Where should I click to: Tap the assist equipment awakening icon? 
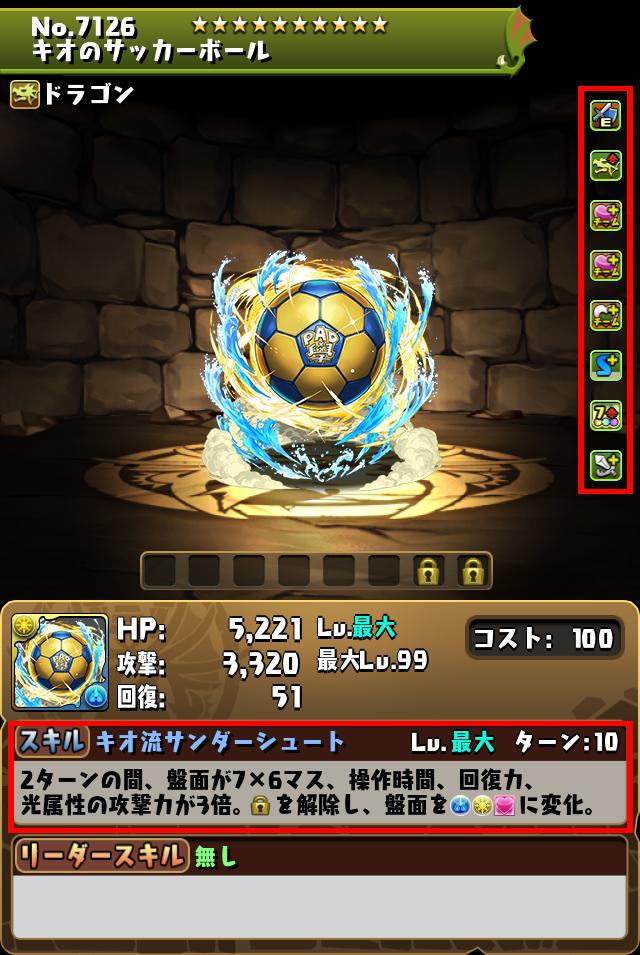(x=606, y=116)
